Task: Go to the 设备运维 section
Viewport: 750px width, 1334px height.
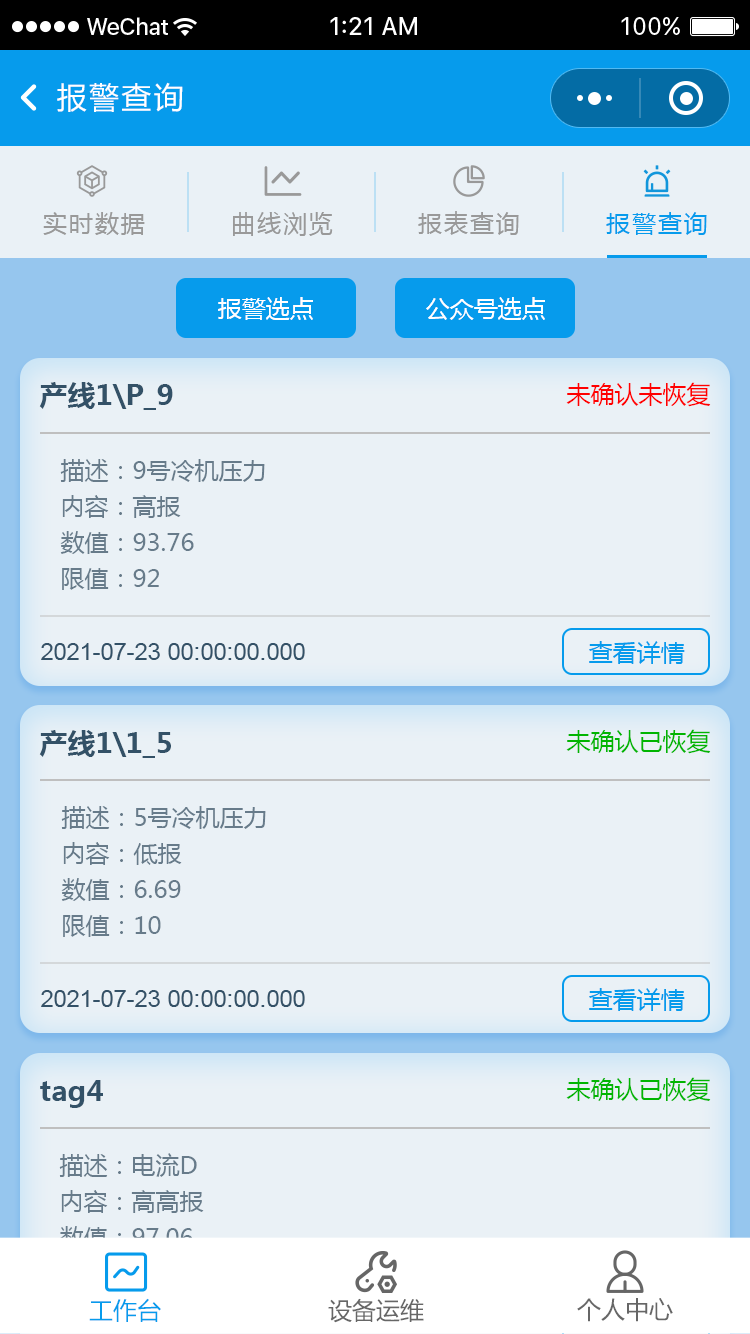Action: pos(376,1287)
